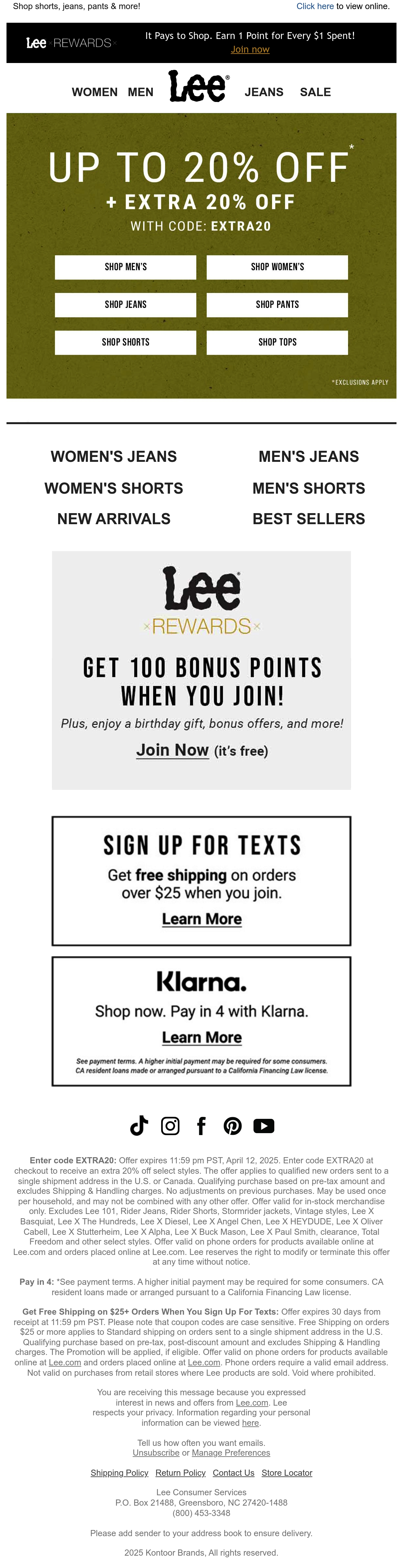Tap the Shop Women's button

pos(277,267)
